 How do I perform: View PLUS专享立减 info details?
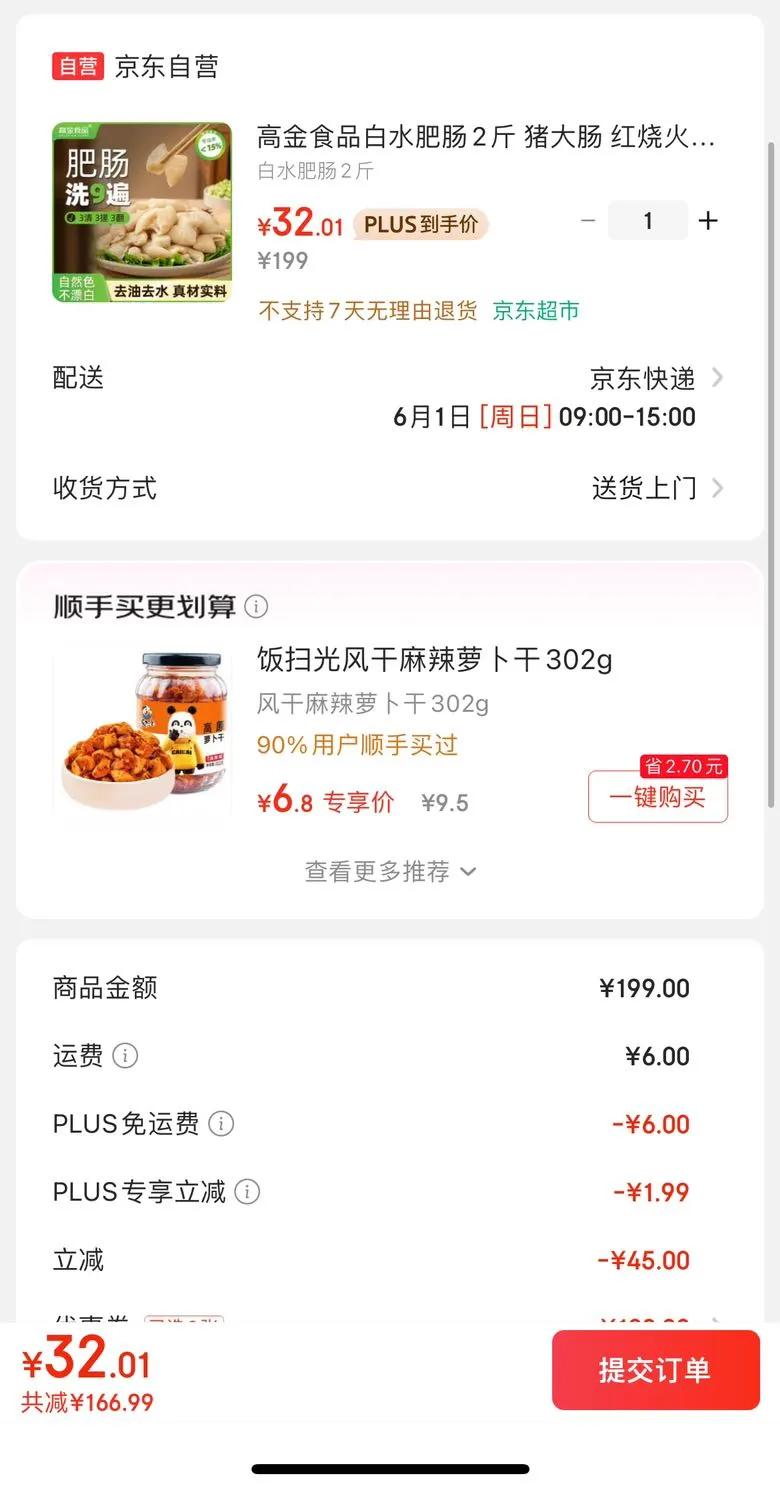[x=247, y=1192]
